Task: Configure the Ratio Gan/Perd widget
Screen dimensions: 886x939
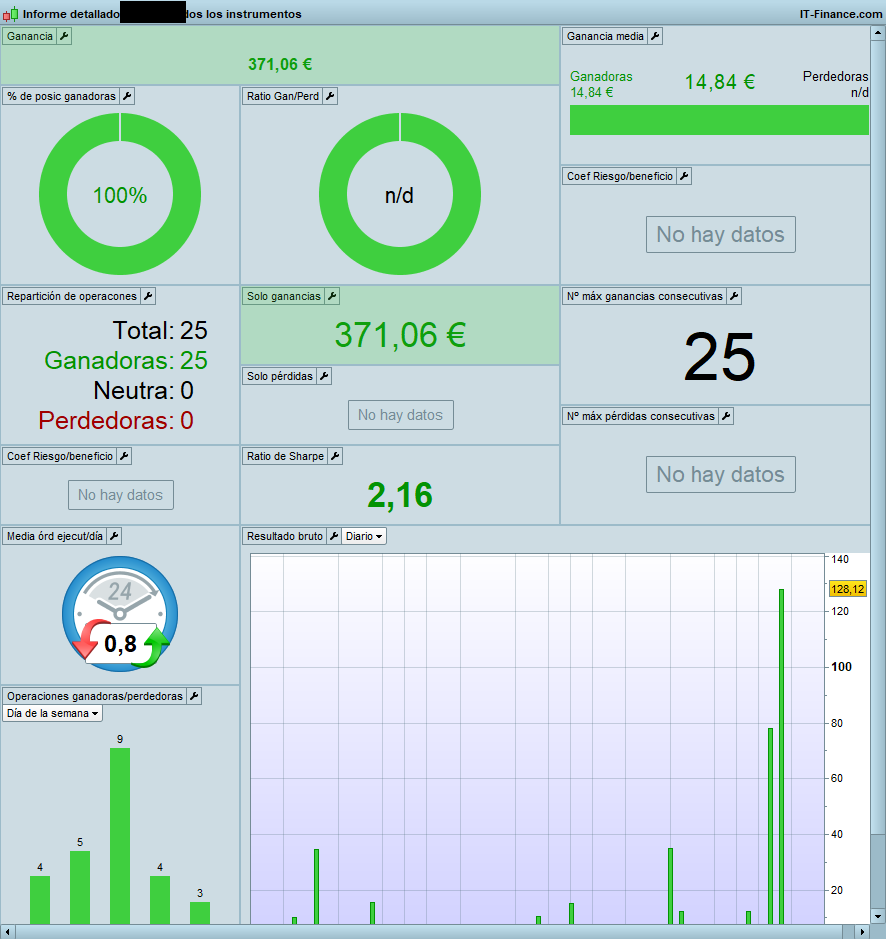Action: pyautogui.click(x=330, y=96)
